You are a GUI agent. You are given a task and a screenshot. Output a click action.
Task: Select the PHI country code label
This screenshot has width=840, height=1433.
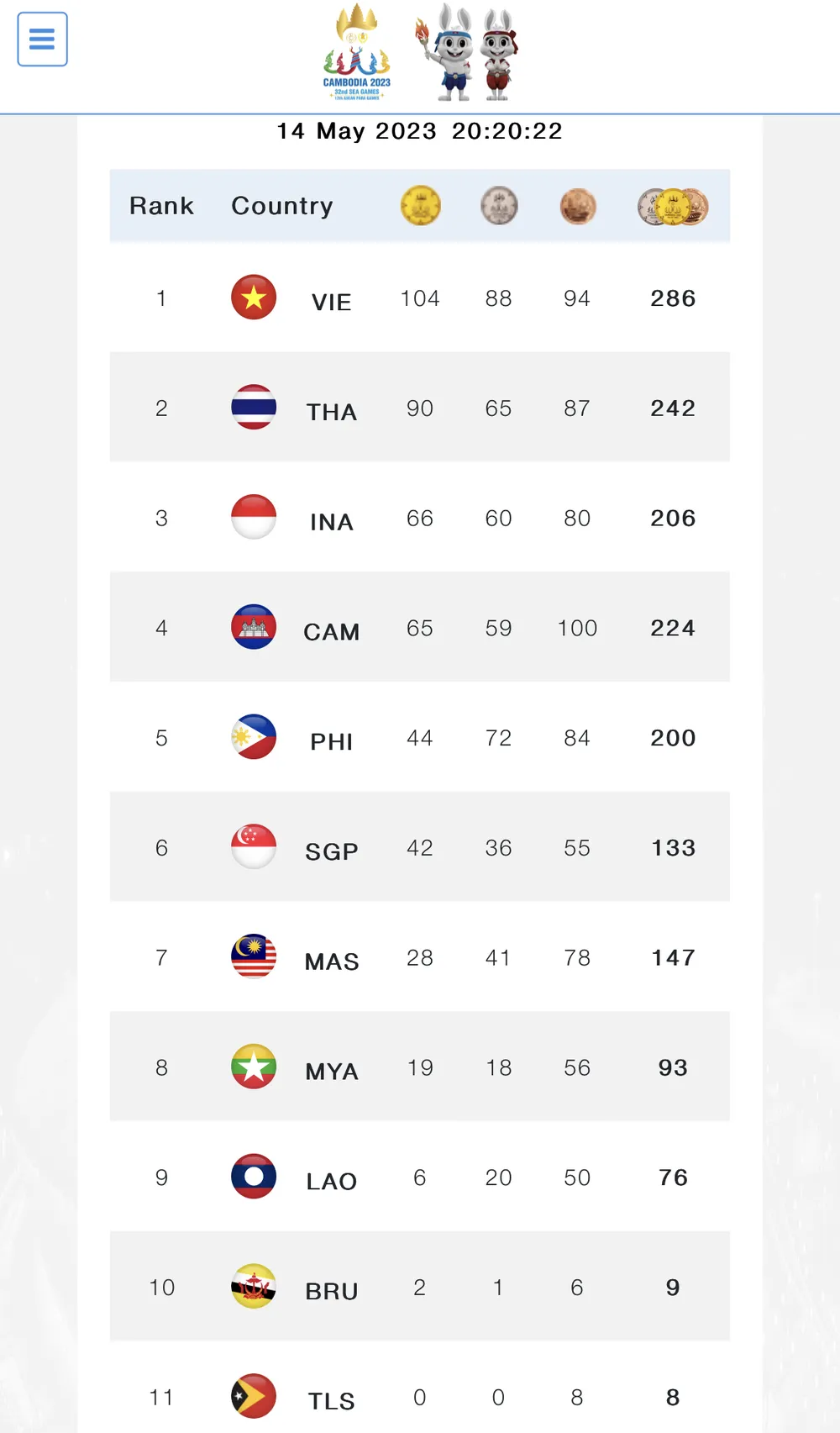[331, 741]
